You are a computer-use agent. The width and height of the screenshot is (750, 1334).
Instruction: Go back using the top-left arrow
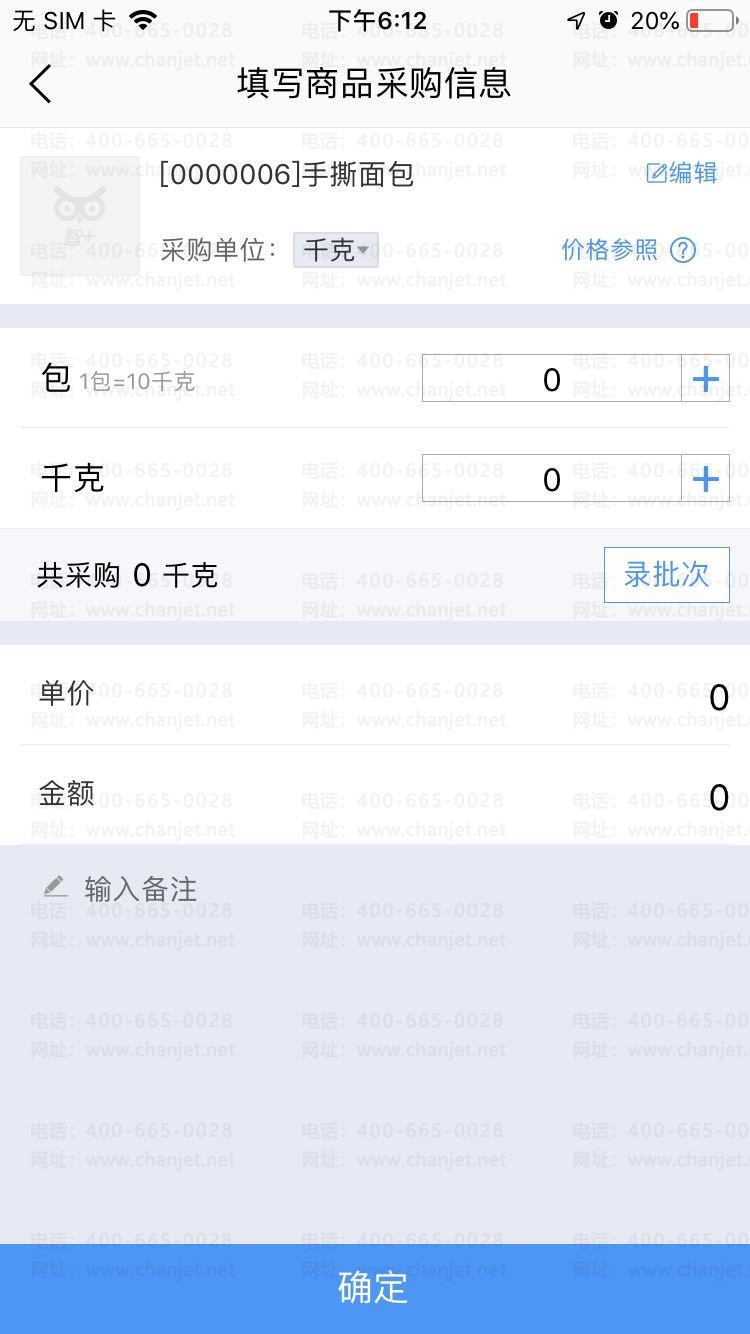tap(40, 84)
